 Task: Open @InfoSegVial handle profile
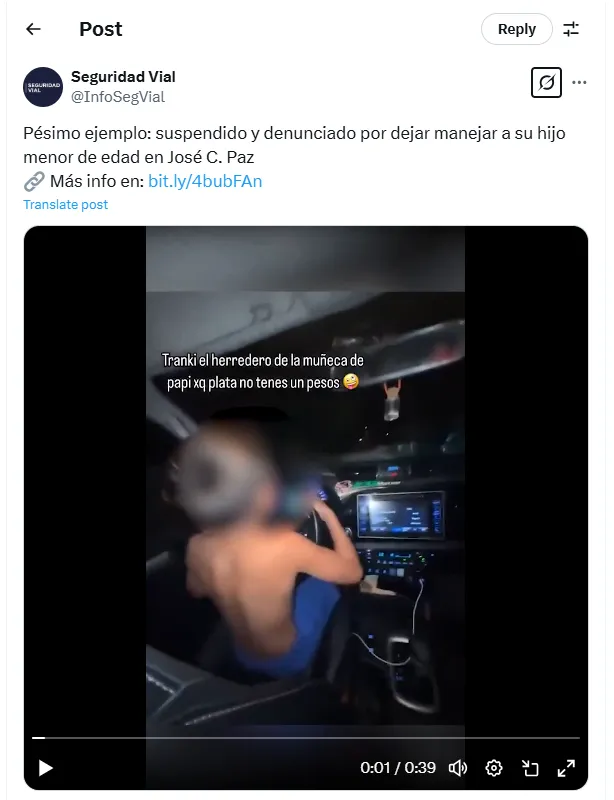118,97
